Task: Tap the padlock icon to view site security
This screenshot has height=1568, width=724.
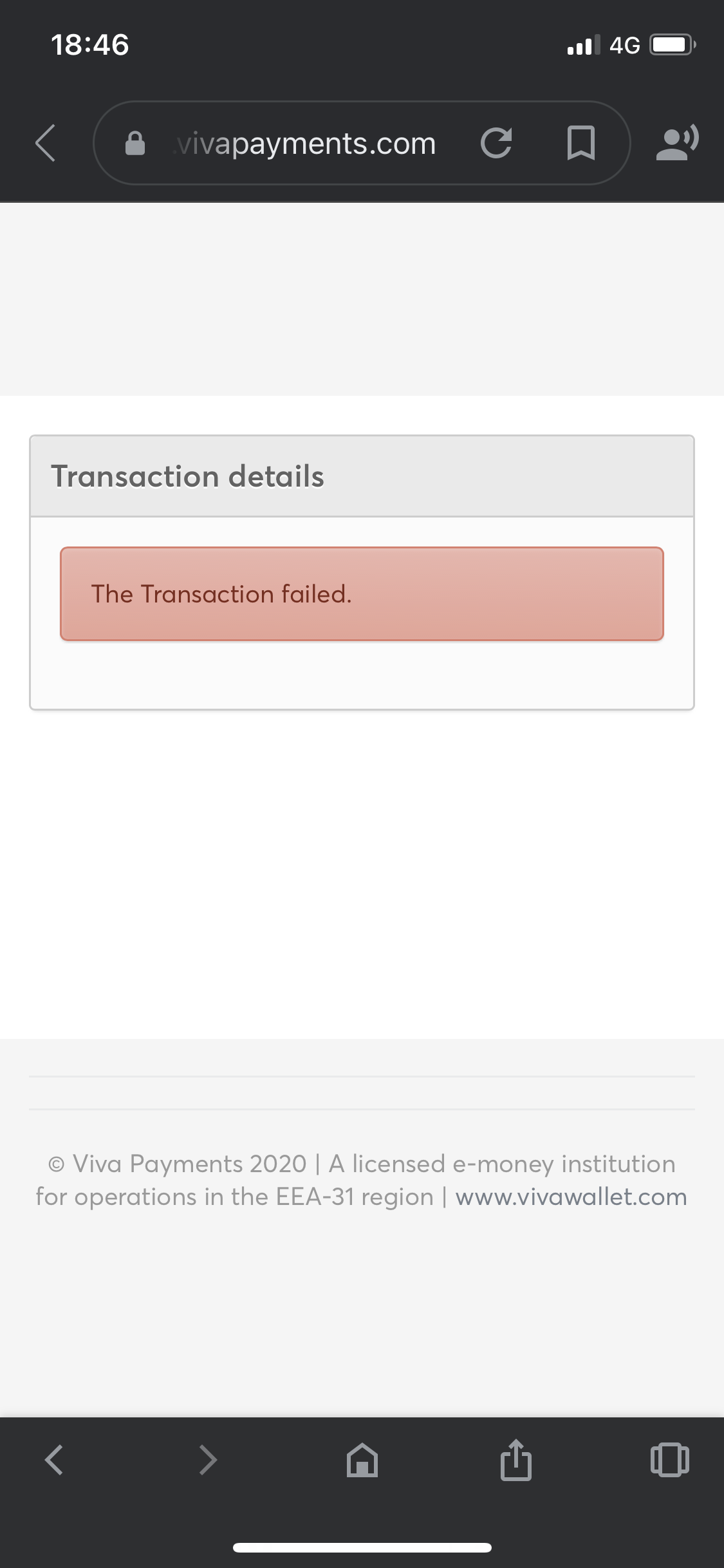Action: (135, 143)
